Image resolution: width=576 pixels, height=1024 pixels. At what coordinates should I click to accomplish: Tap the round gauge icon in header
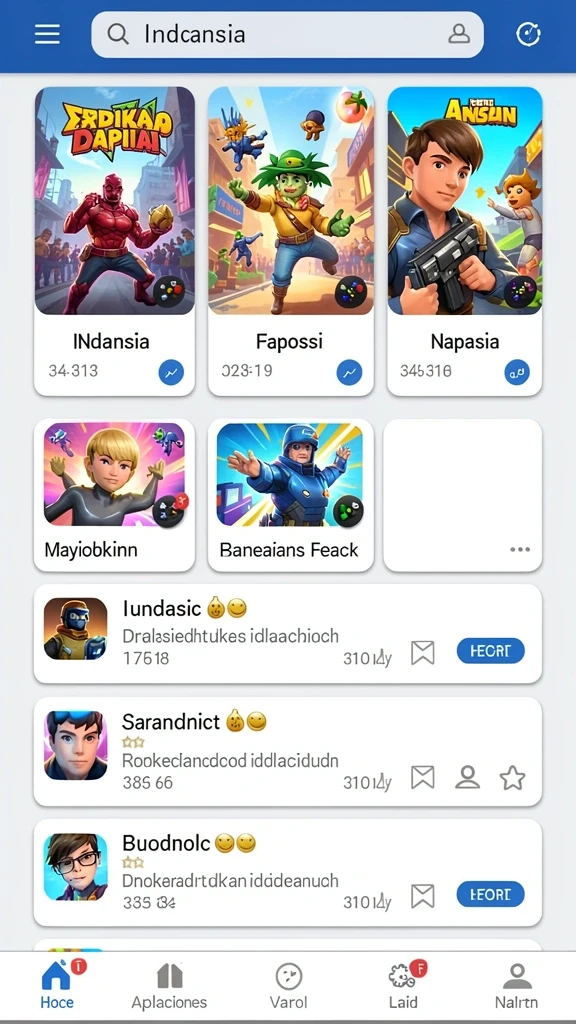(x=528, y=34)
